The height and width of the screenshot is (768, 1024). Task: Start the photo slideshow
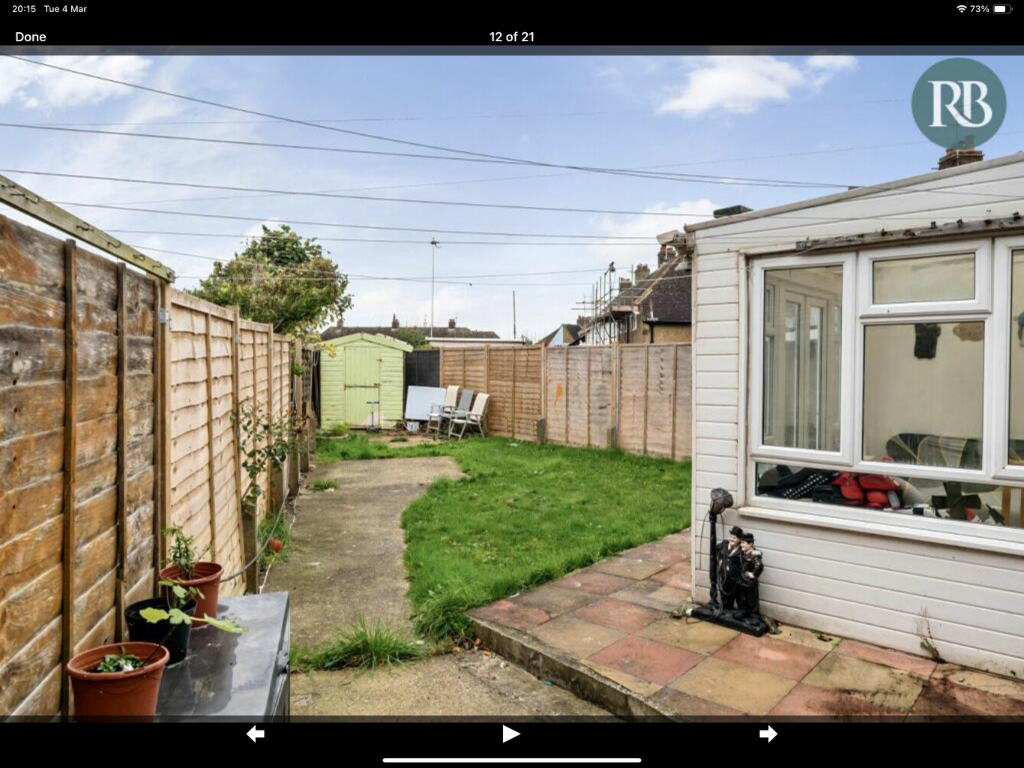(x=511, y=734)
